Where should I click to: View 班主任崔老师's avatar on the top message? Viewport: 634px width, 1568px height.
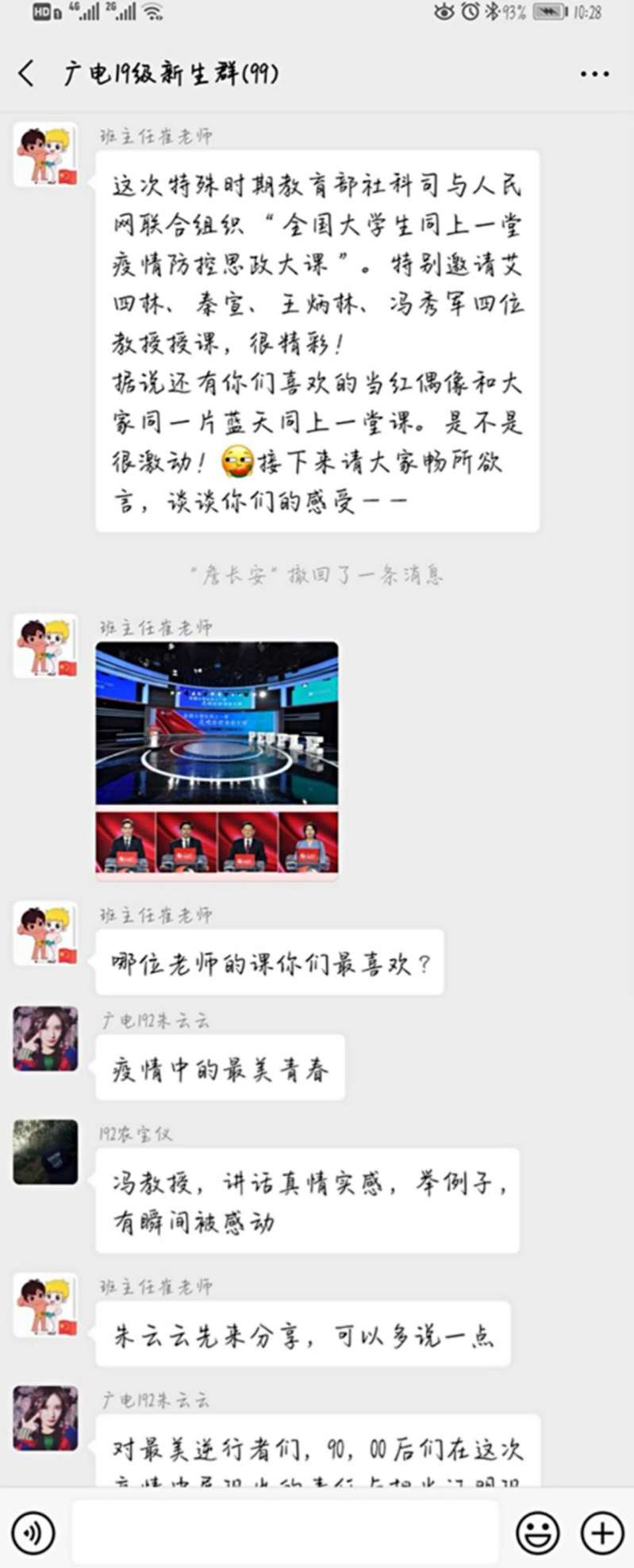[45, 155]
